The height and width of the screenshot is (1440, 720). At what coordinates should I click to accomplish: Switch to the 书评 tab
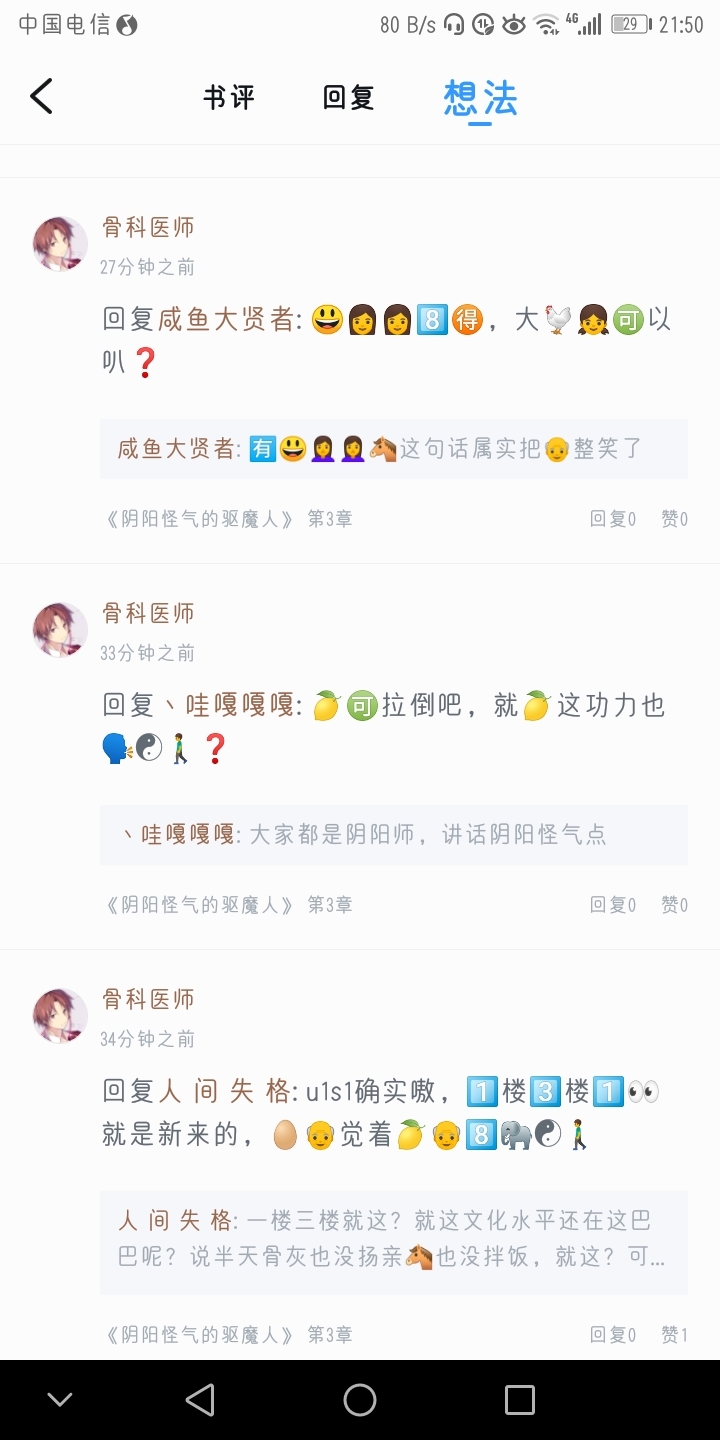coord(229,98)
